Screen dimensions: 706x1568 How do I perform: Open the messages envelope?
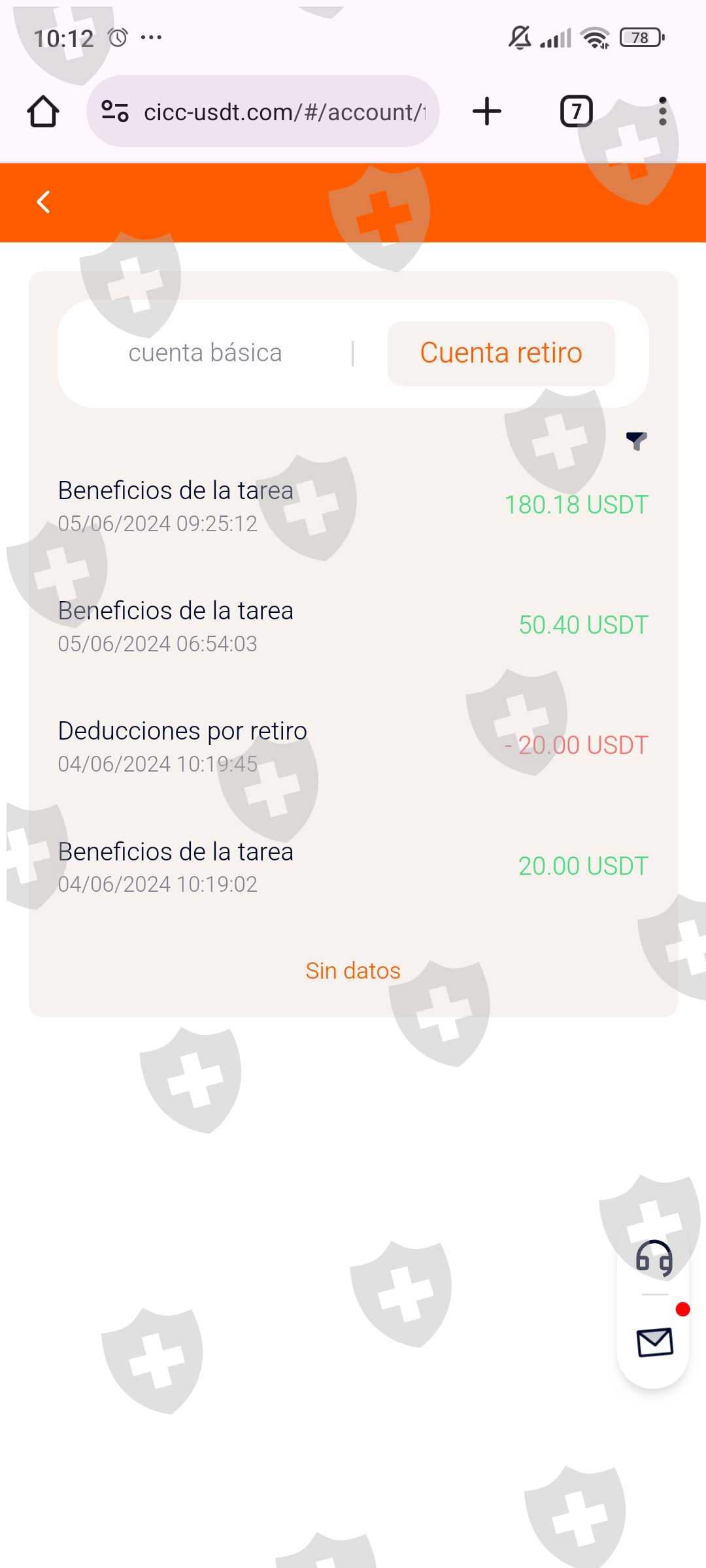(x=654, y=1343)
